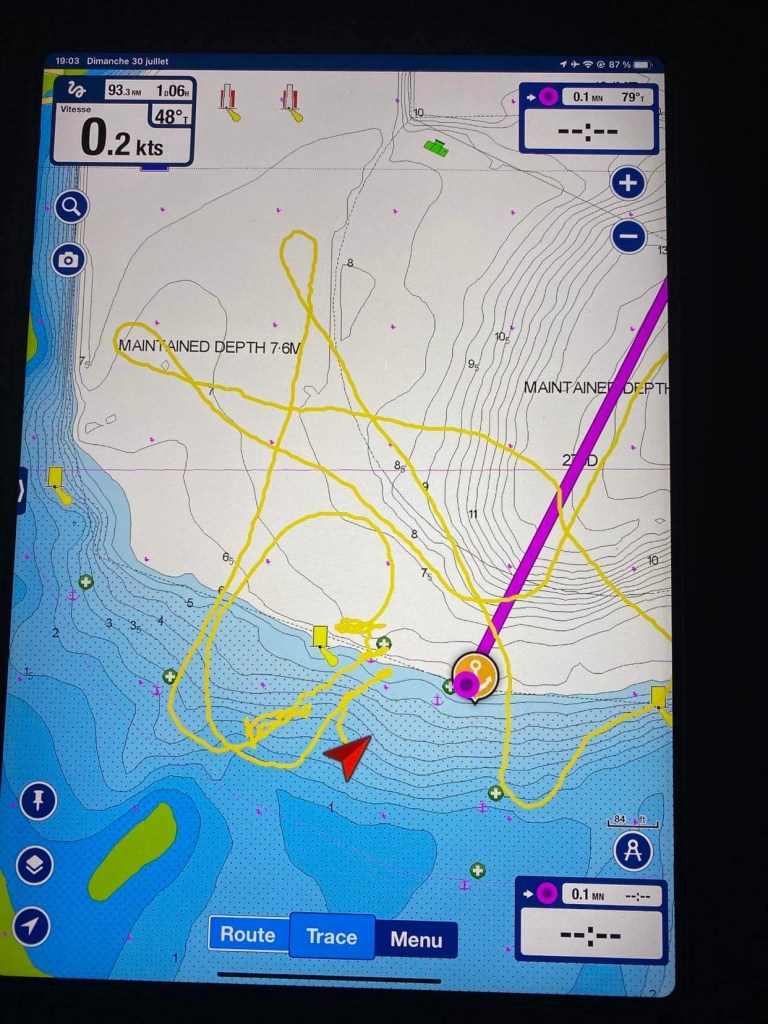The image size is (768, 1024).
Task: Center the chart on the boat position
Action: (31, 926)
